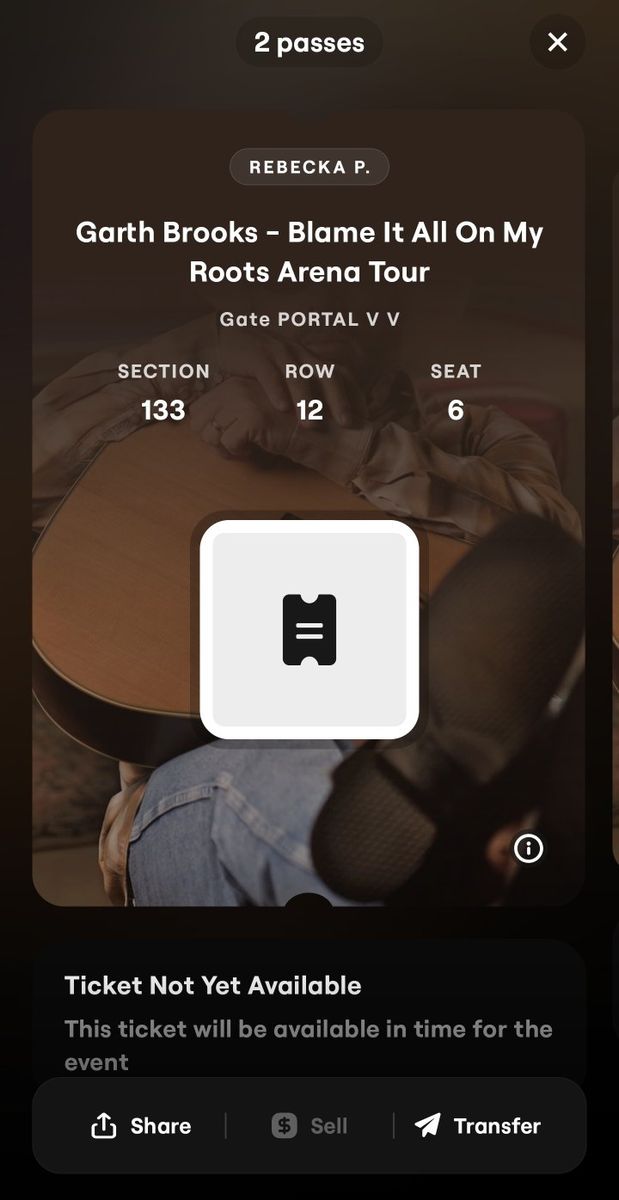The width and height of the screenshot is (619, 1200).
Task: Share this Garth Brooks ticket
Action: [x=141, y=1126]
